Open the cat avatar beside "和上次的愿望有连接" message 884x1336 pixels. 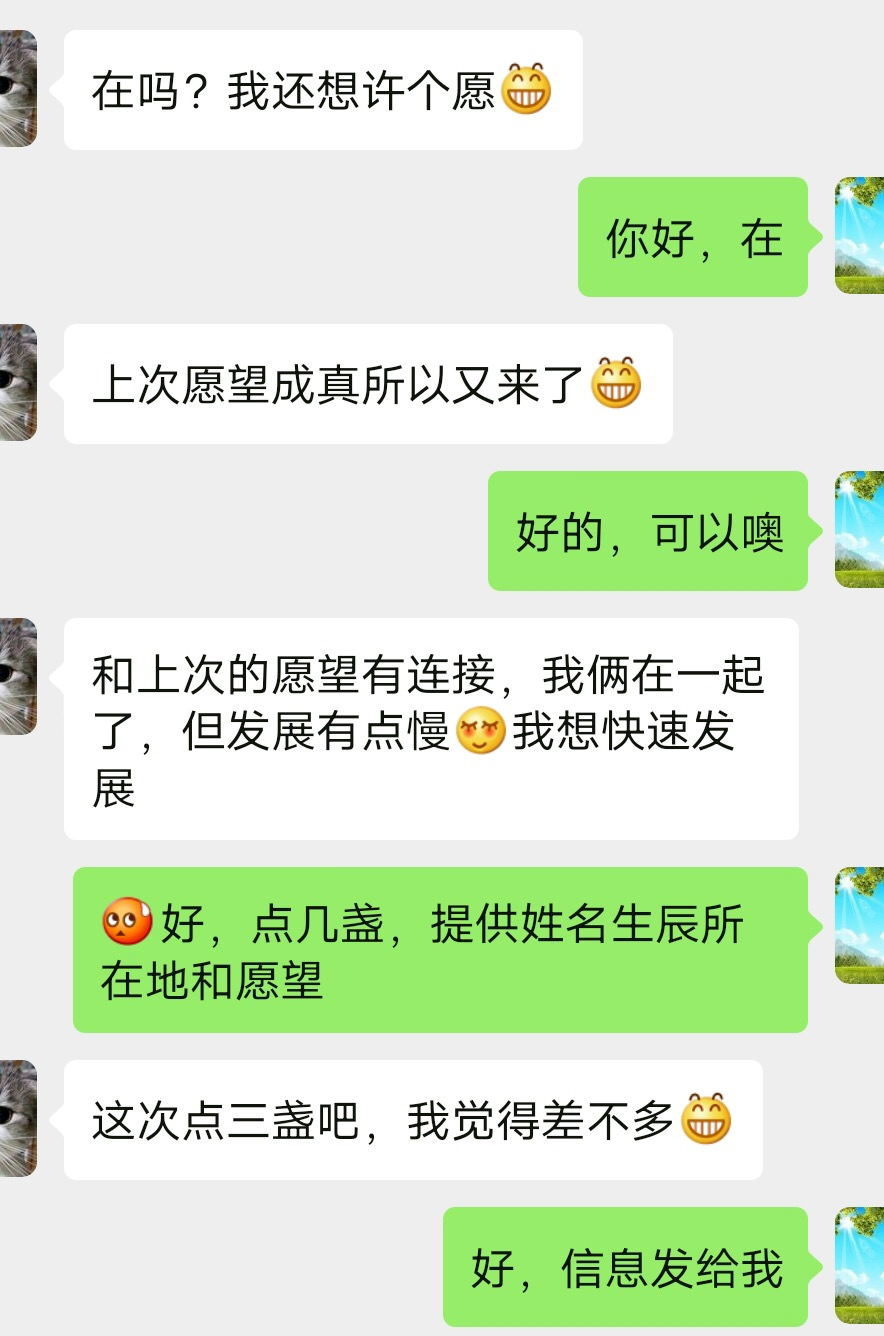pyautogui.click(x=18, y=676)
